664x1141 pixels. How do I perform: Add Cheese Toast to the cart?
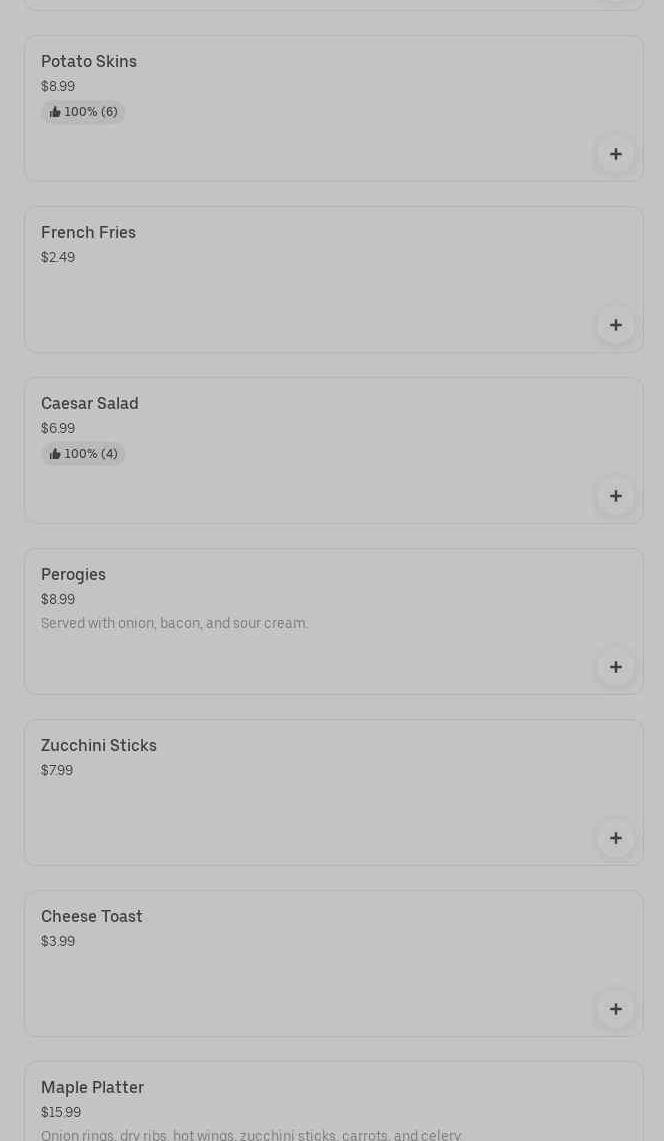616,1009
